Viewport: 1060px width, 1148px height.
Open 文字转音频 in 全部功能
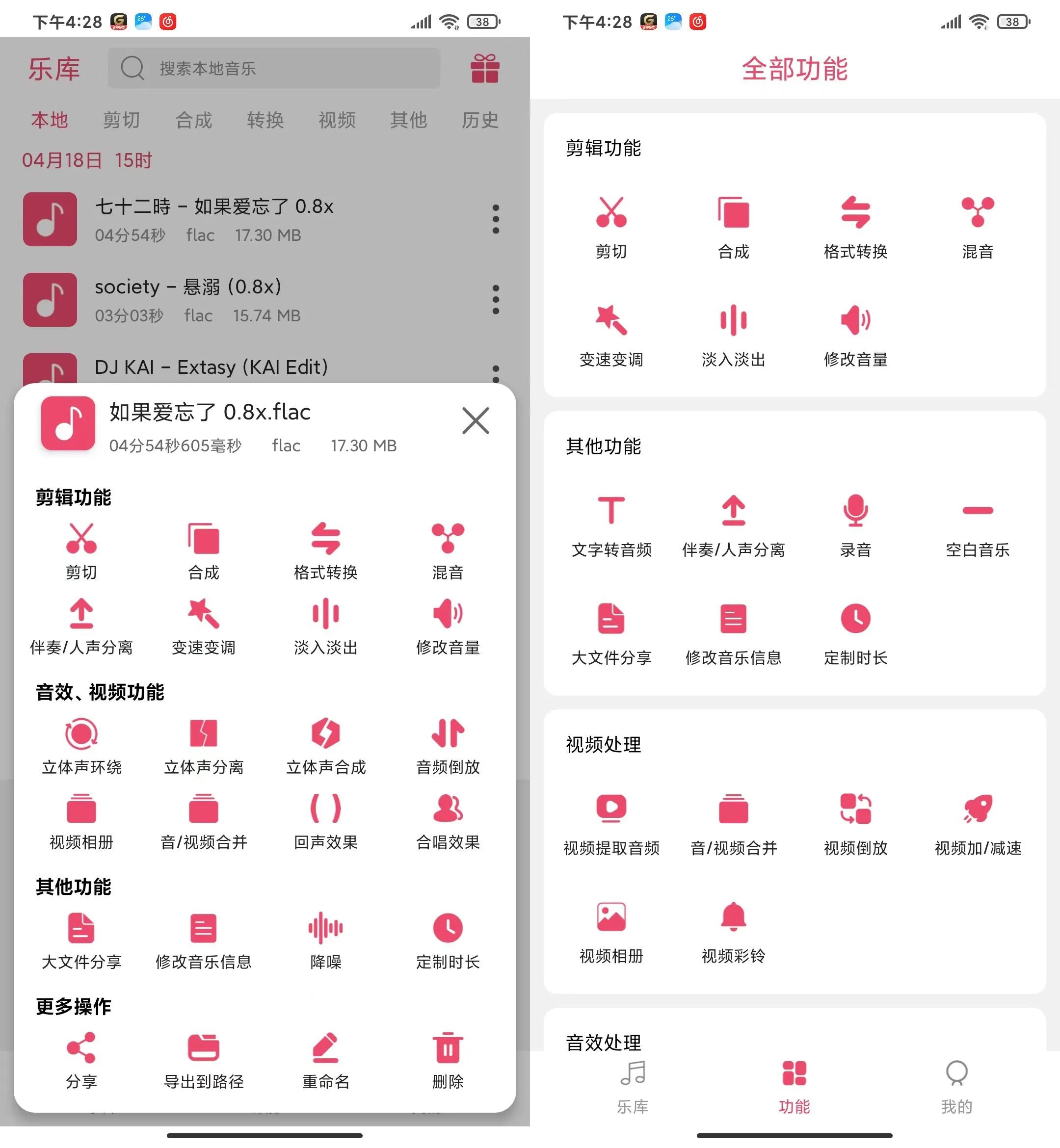click(x=611, y=523)
